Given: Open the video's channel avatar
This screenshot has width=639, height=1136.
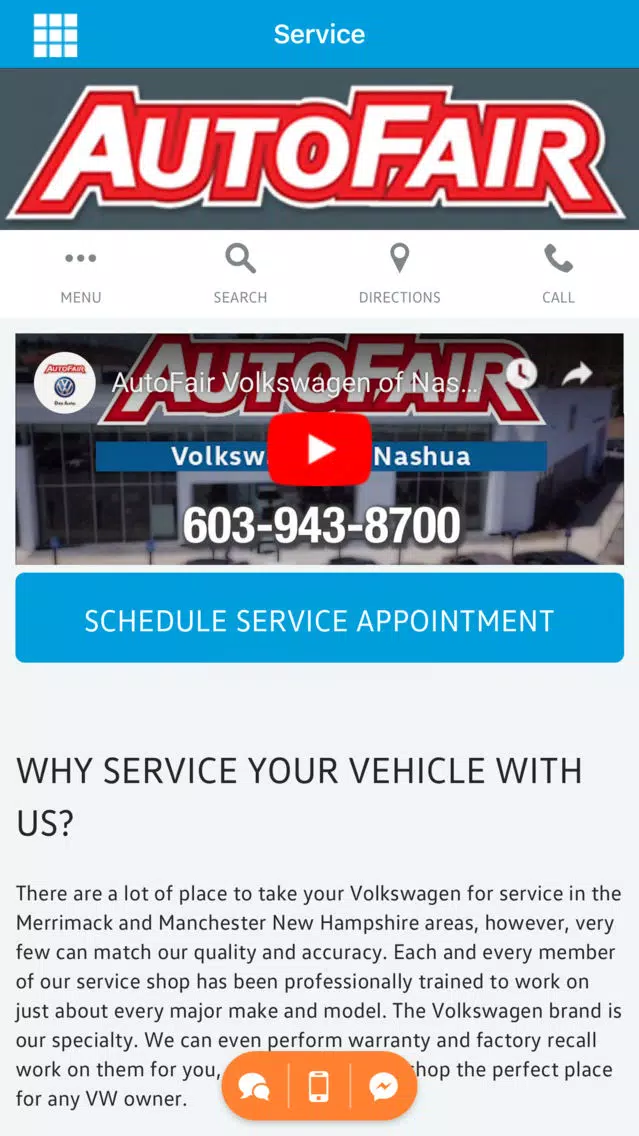Looking at the screenshot, I should point(65,383).
